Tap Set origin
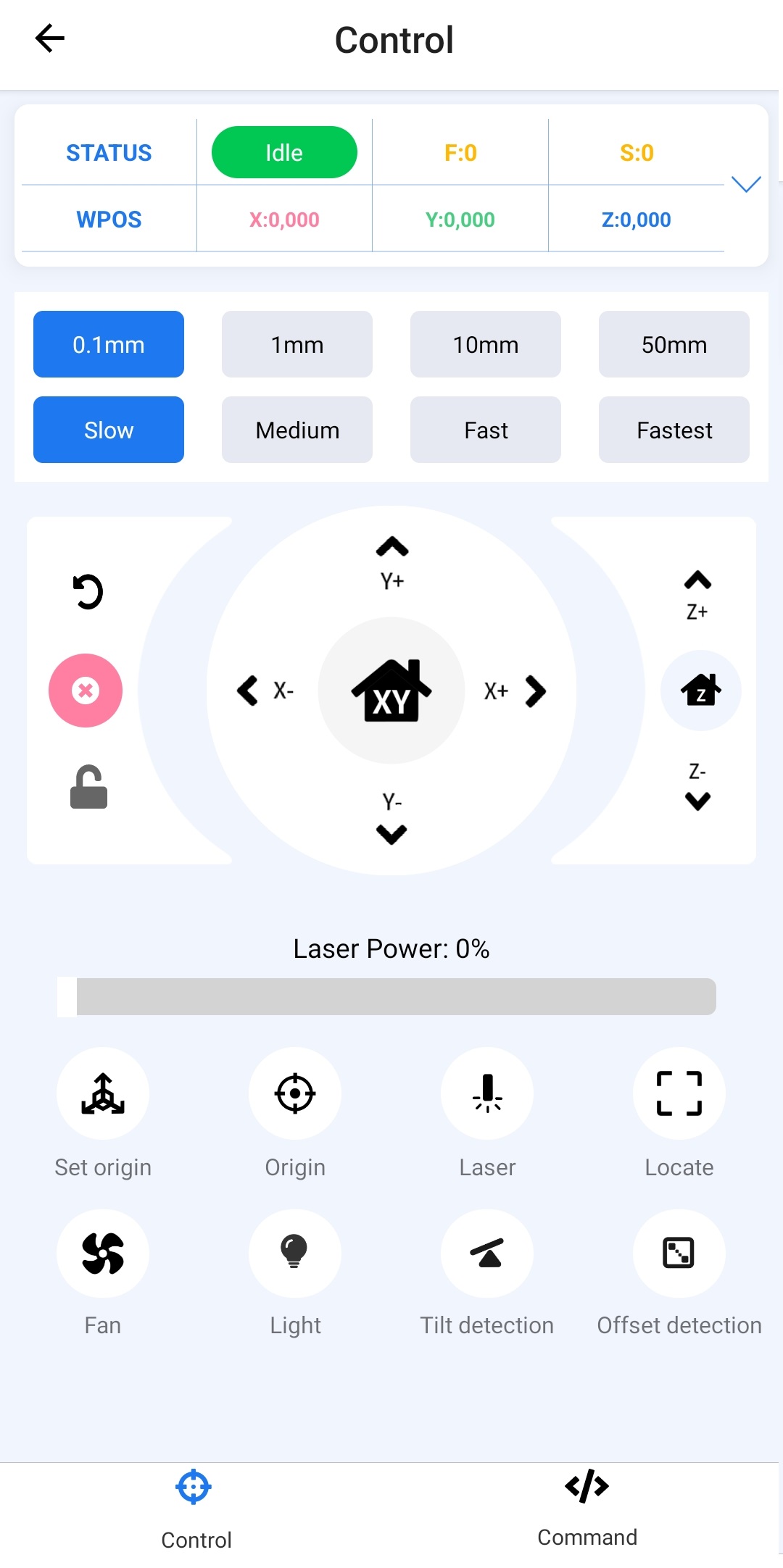Screen dimensions: 783x1568 (103, 1114)
